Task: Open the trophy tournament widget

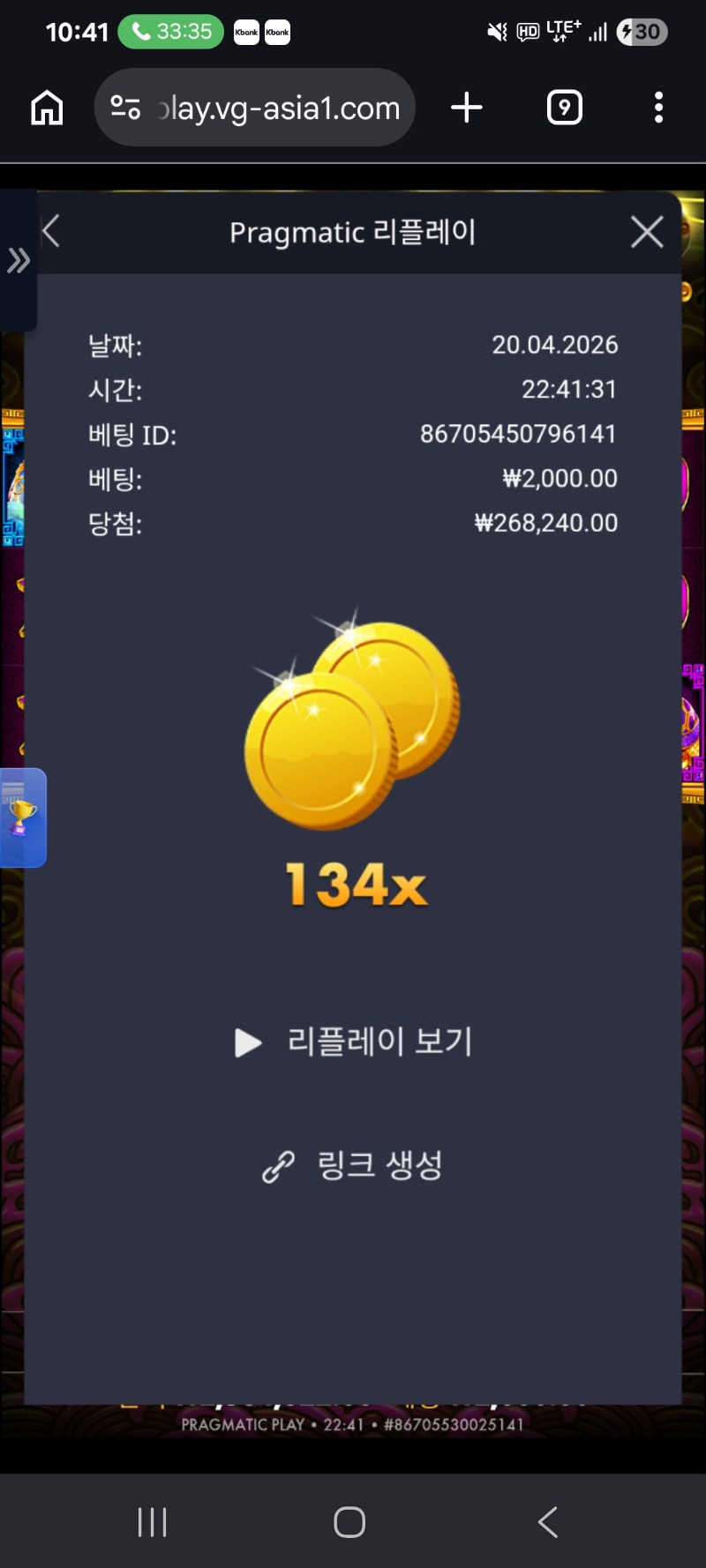Action: tap(22, 818)
